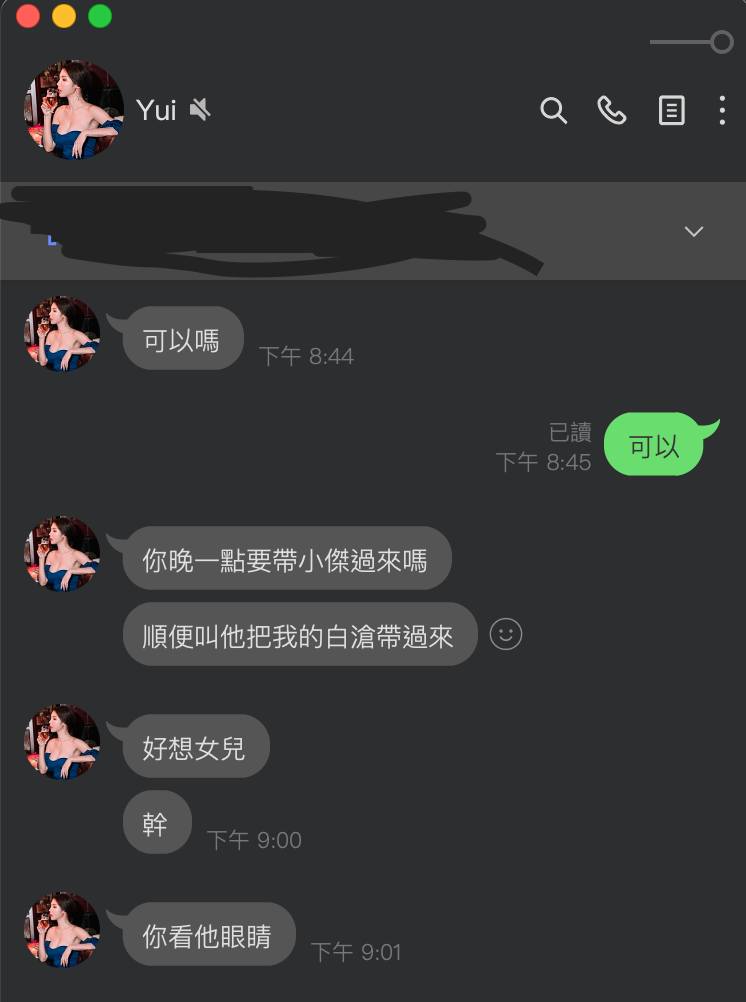Search within the chat with Yui
Image resolution: width=746 pixels, height=1002 pixels.
tap(553, 110)
